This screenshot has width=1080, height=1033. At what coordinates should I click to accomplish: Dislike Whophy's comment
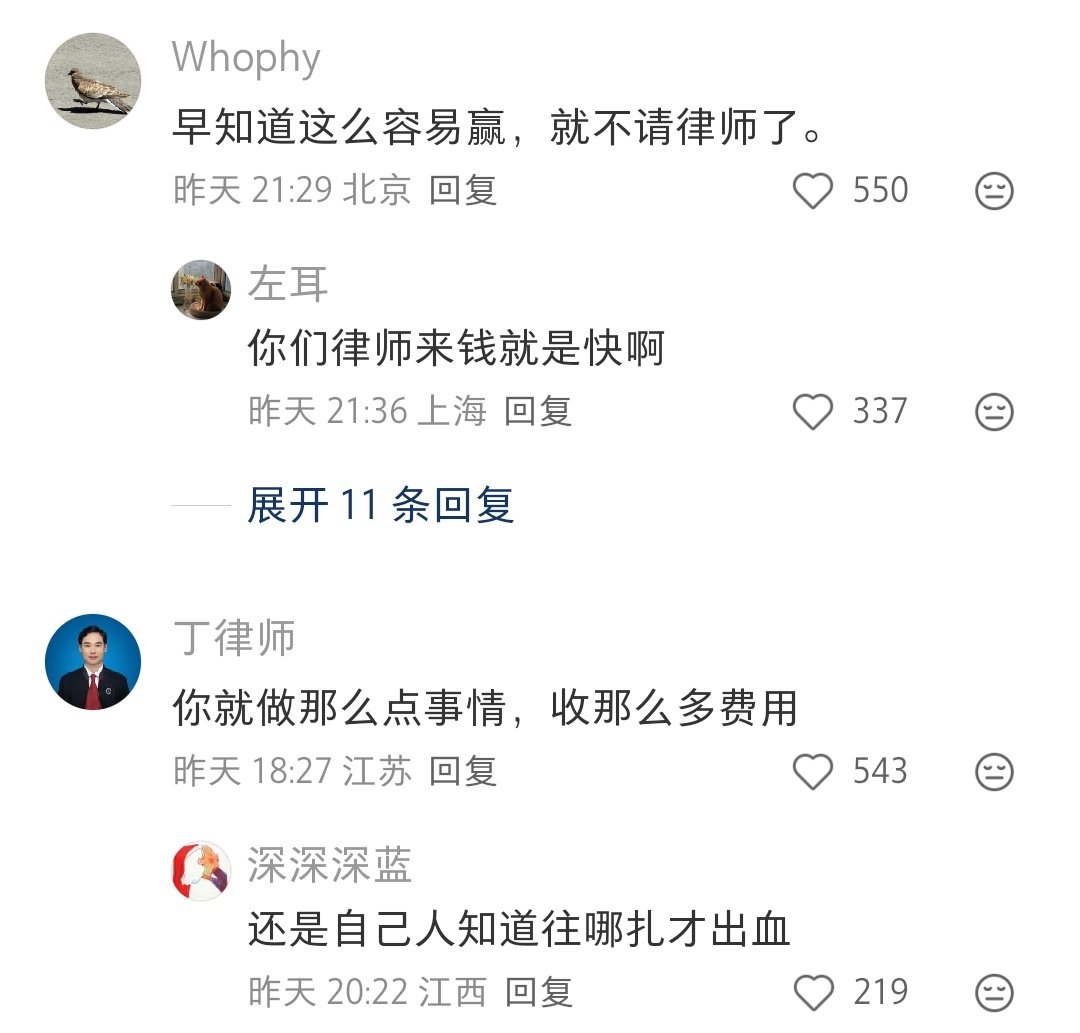click(994, 191)
